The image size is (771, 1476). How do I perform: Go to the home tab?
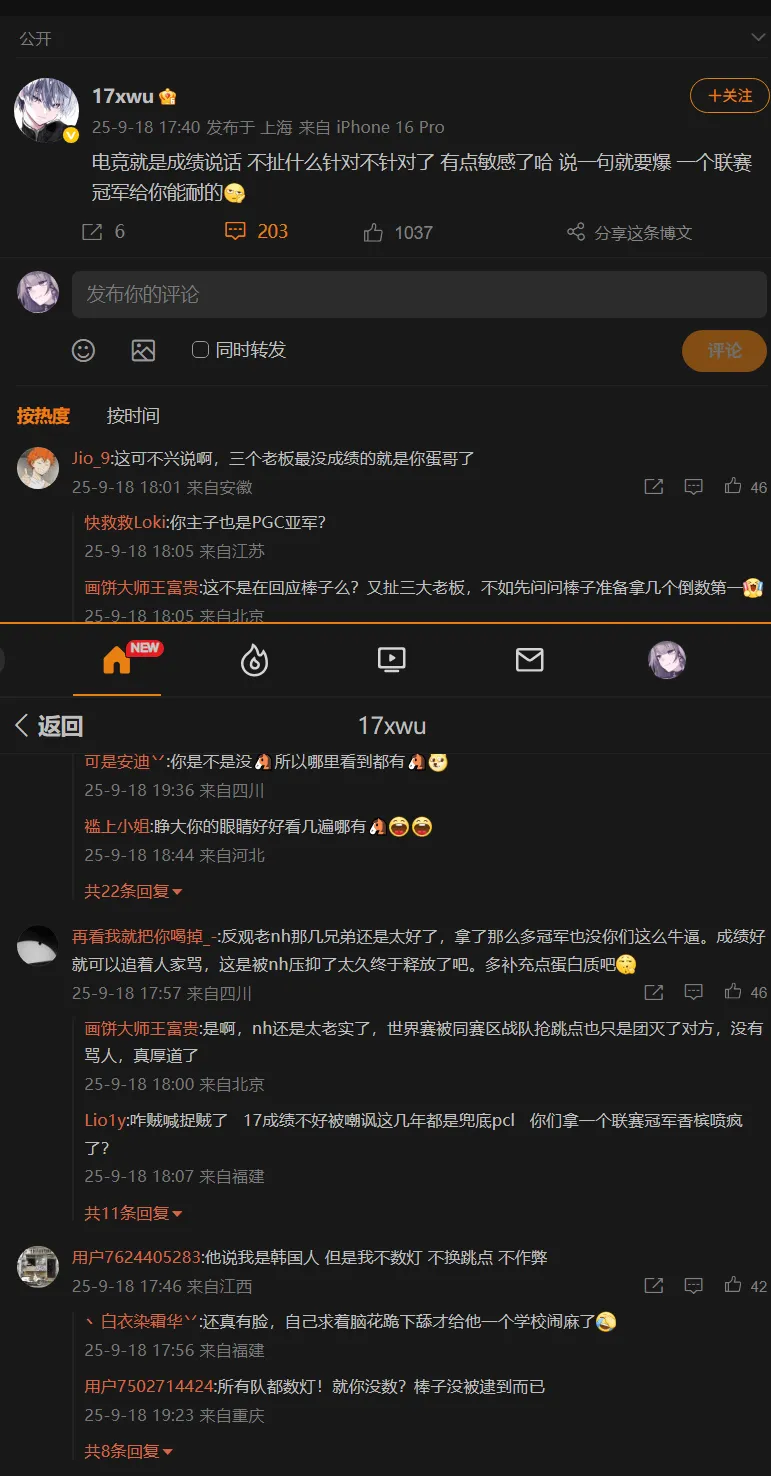tap(117, 660)
